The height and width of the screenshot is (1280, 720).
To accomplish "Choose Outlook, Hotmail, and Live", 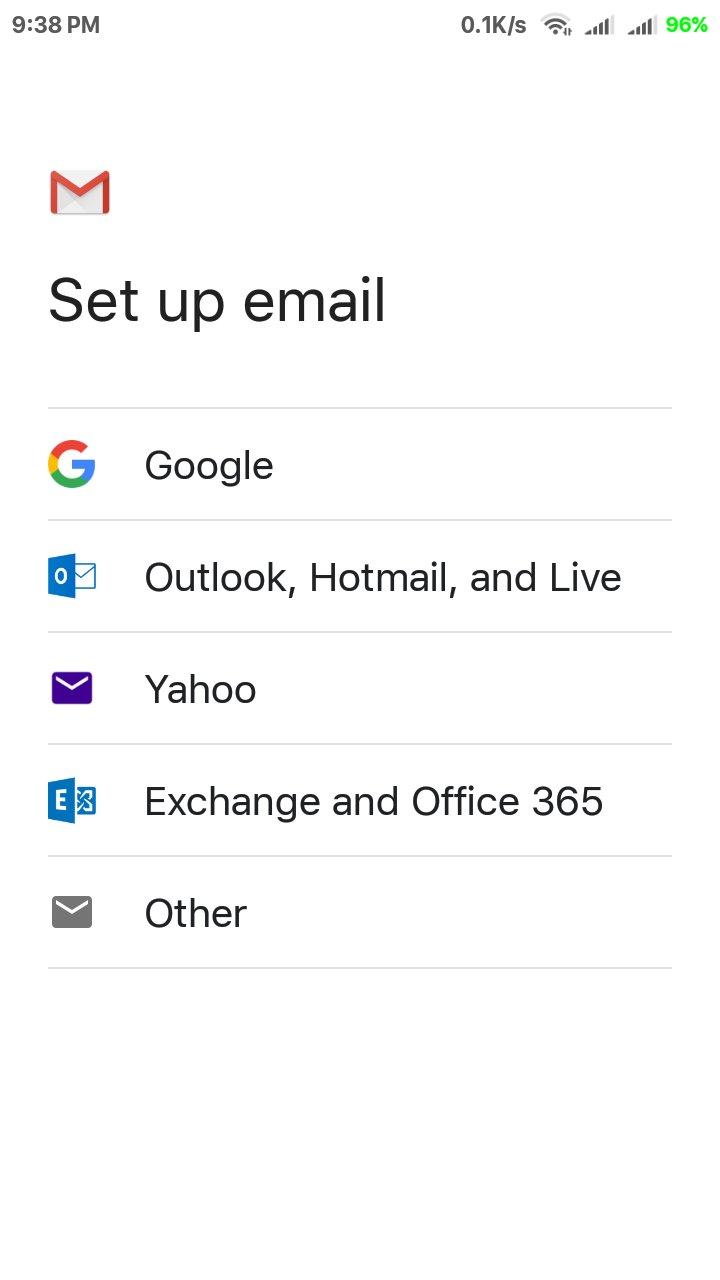I will pos(360,577).
